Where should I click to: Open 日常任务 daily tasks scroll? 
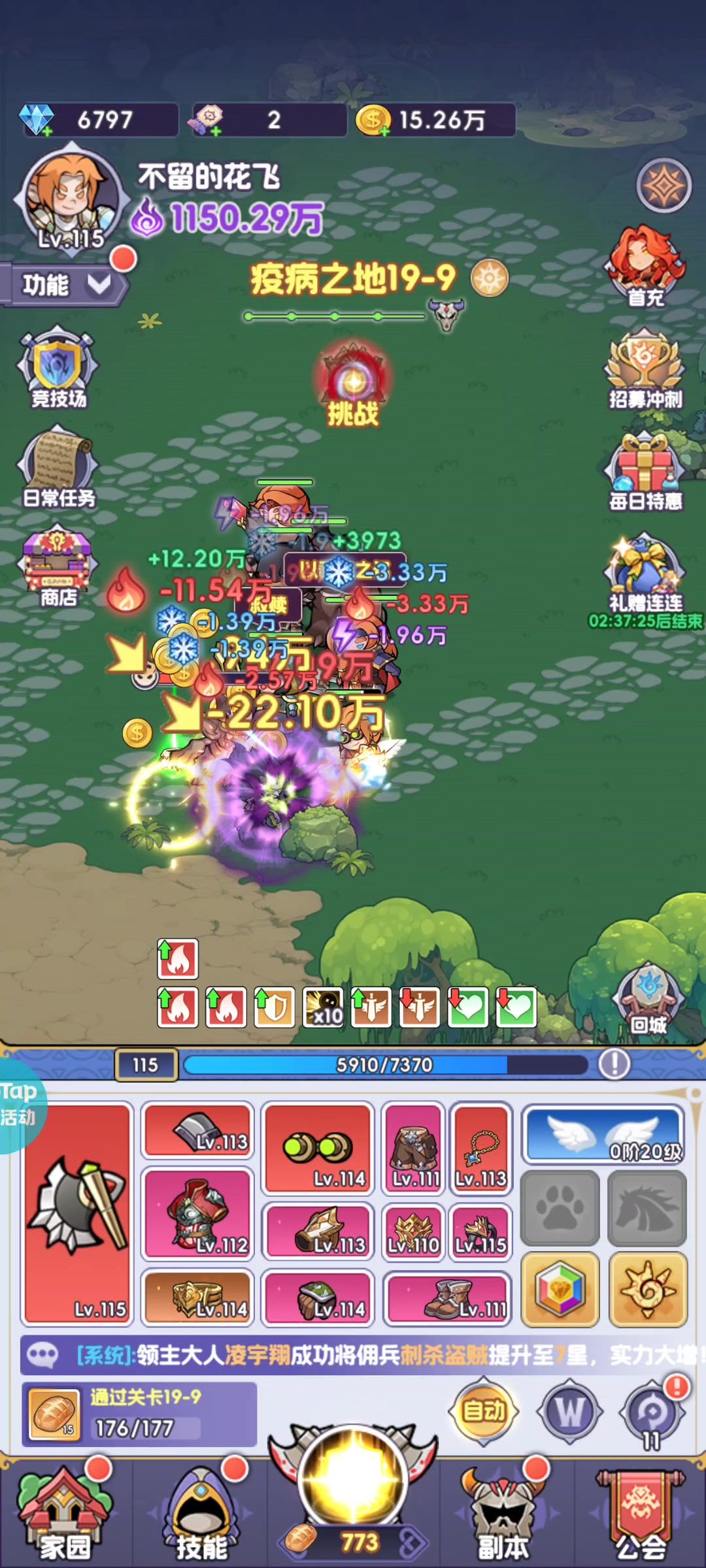click(58, 468)
